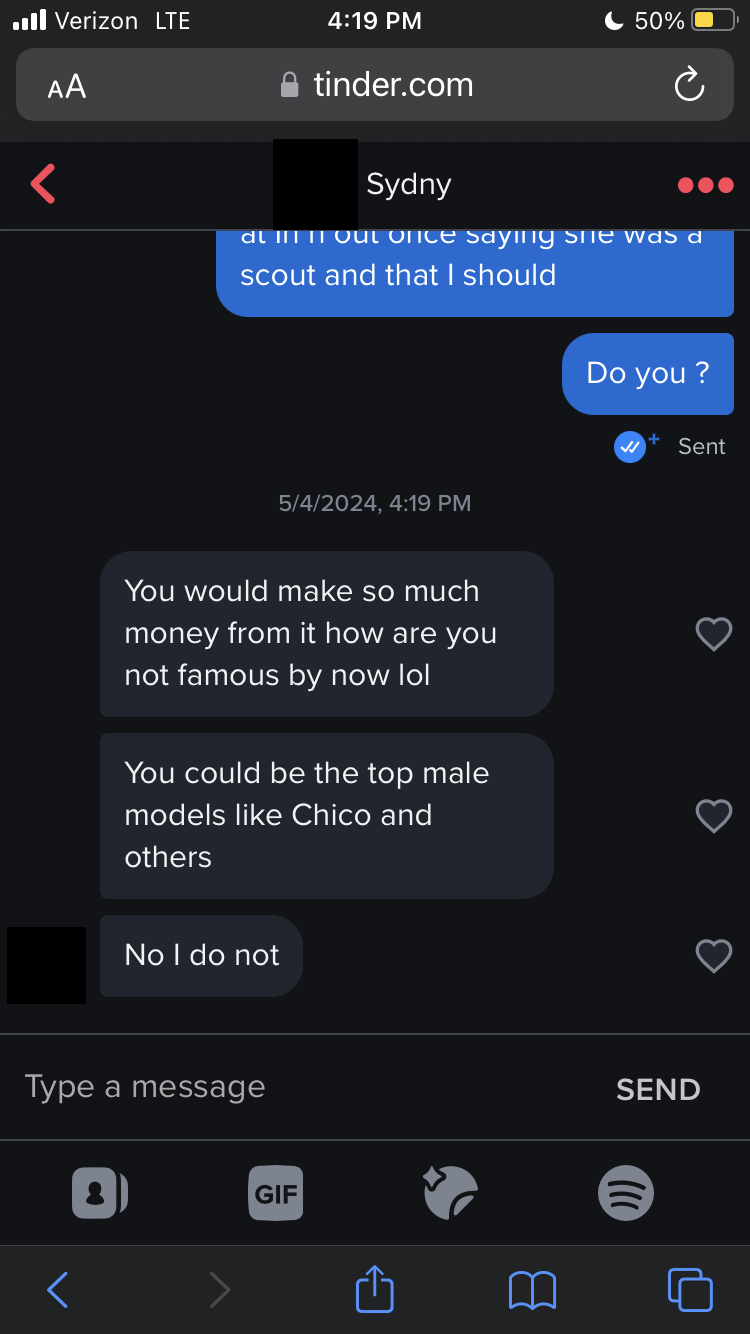Open the sticker picker icon
Screen dimensions: 750x1334
coord(450,1193)
